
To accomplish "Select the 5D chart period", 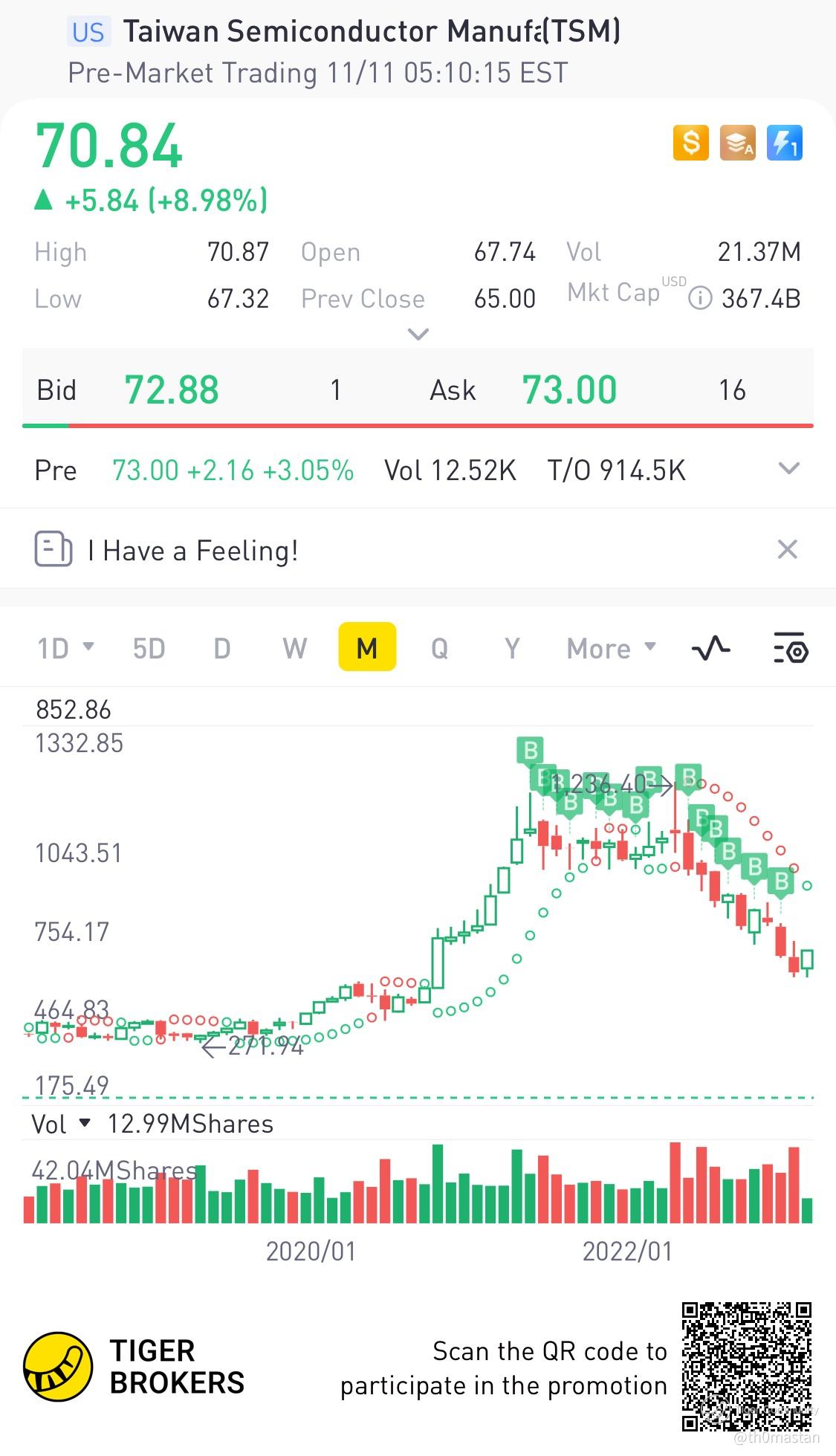I will (149, 649).
